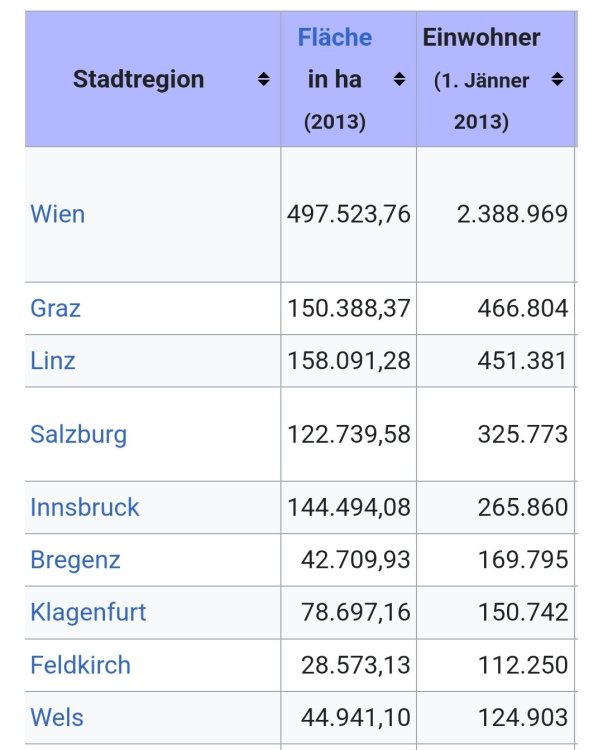Follow the Salzburg link
Viewport: 603px width, 750px height.
79,434
